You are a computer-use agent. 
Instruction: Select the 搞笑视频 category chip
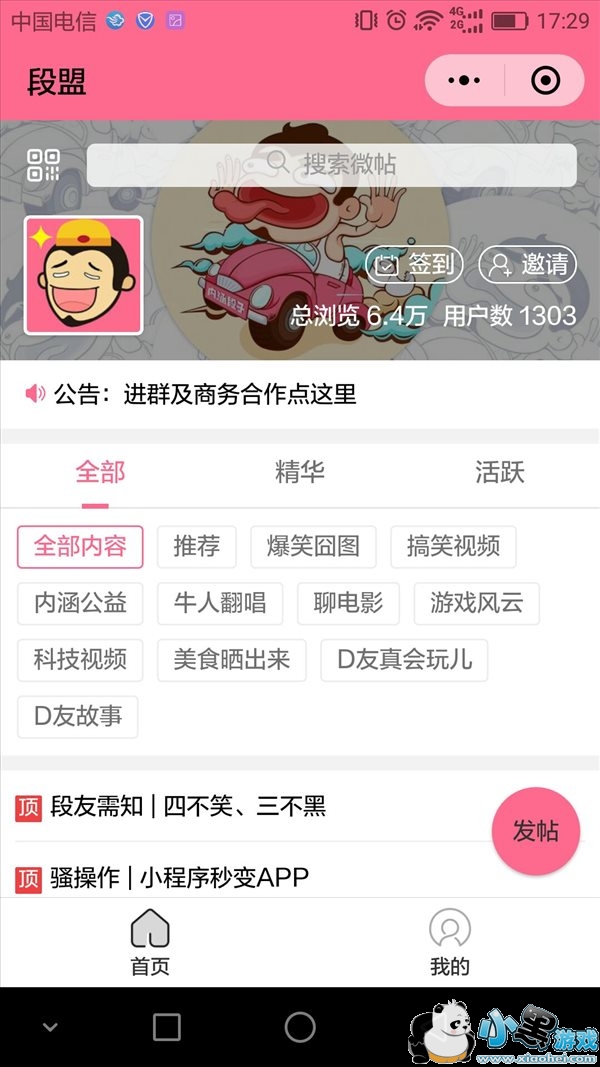click(x=453, y=547)
